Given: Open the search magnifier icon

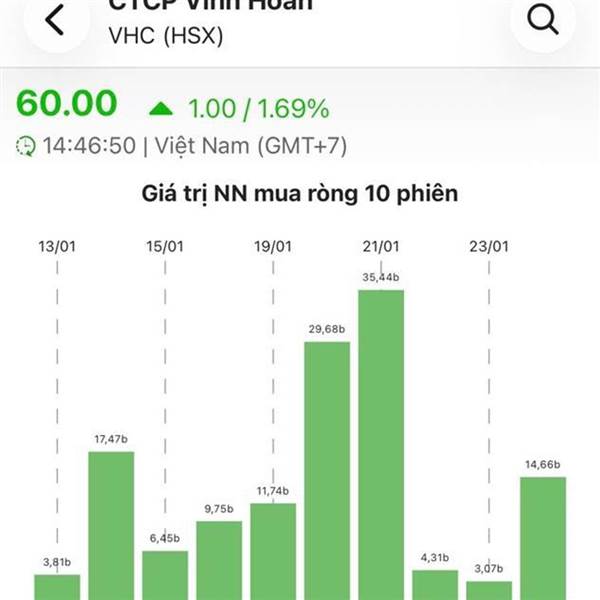Looking at the screenshot, I should 542,20.
